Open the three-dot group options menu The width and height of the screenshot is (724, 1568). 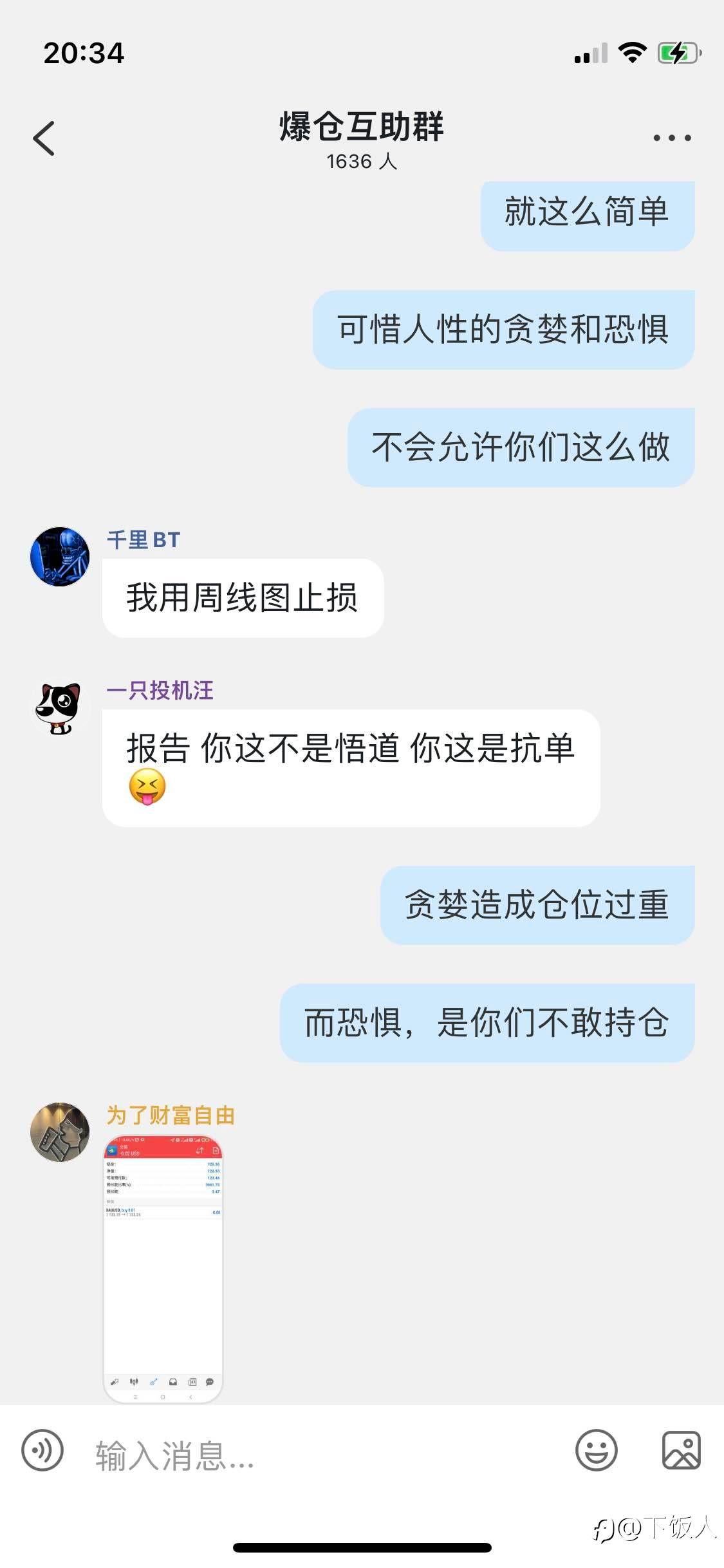pos(672,138)
